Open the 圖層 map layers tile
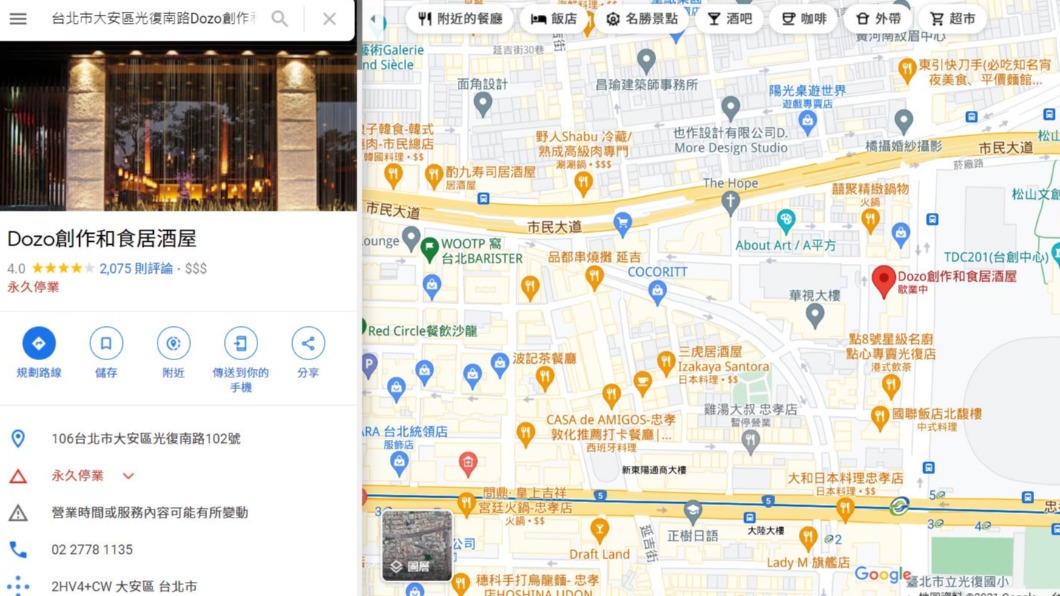 (x=417, y=546)
